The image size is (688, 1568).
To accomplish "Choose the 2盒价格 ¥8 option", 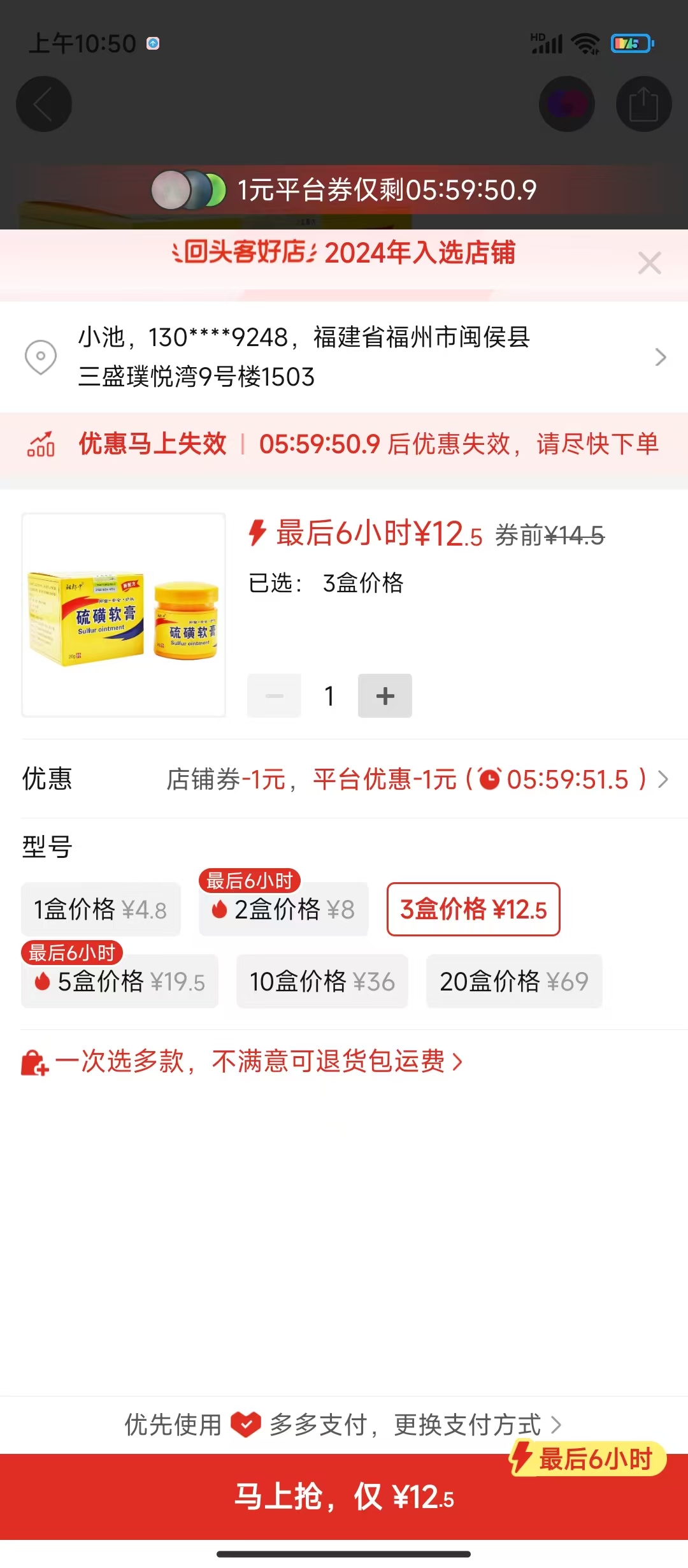I will [x=284, y=910].
